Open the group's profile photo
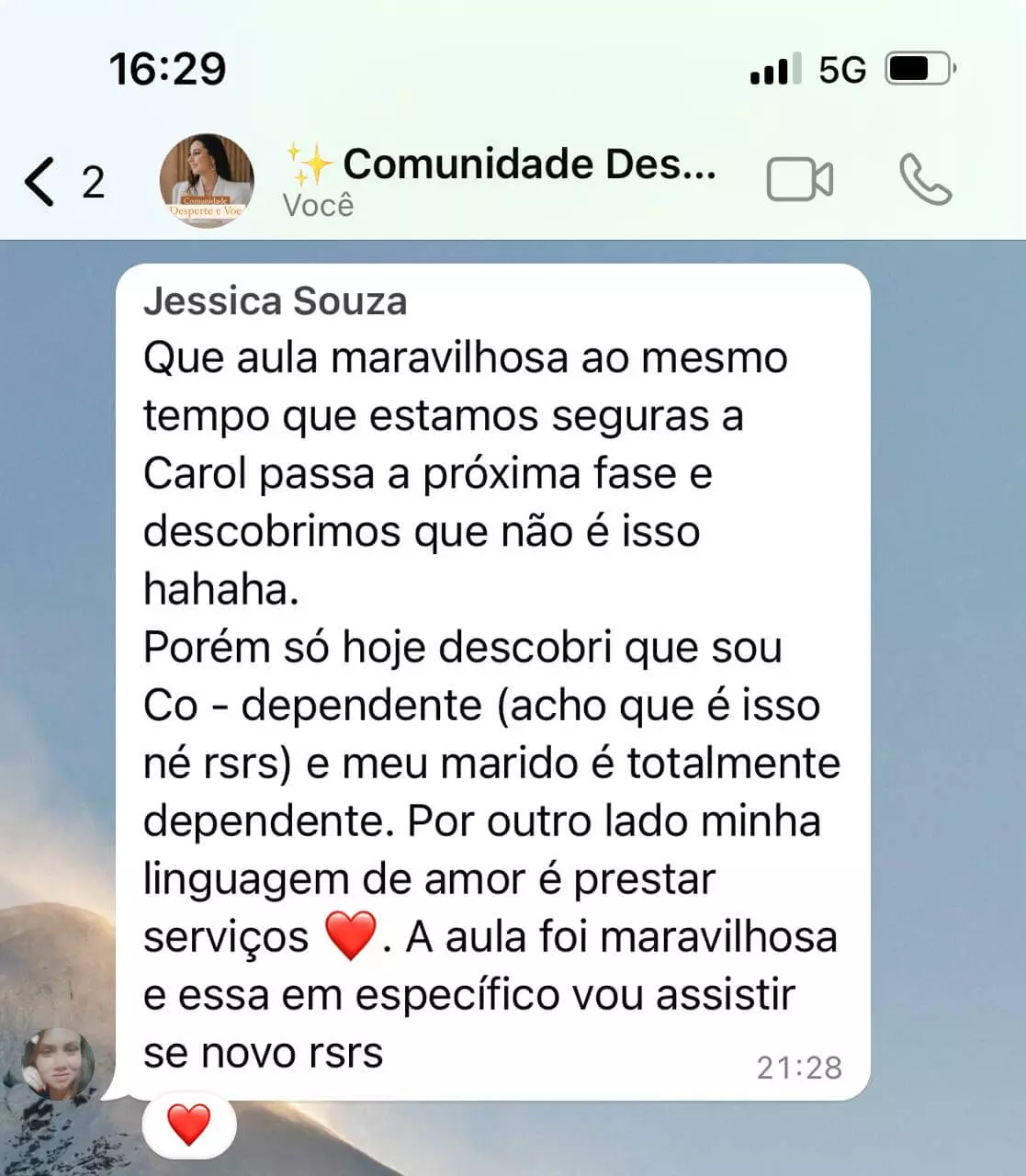The width and height of the screenshot is (1026, 1176). (x=207, y=181)
